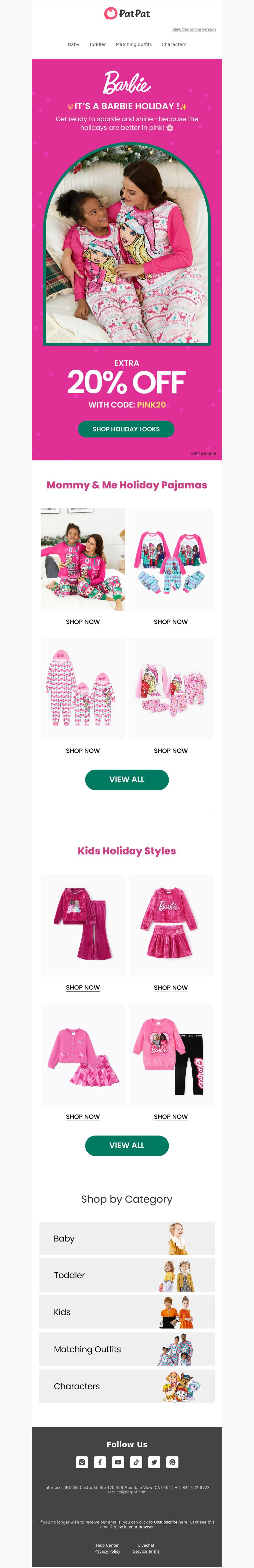
Task: Open PatPat's Instagram page
Action: 82,1462
